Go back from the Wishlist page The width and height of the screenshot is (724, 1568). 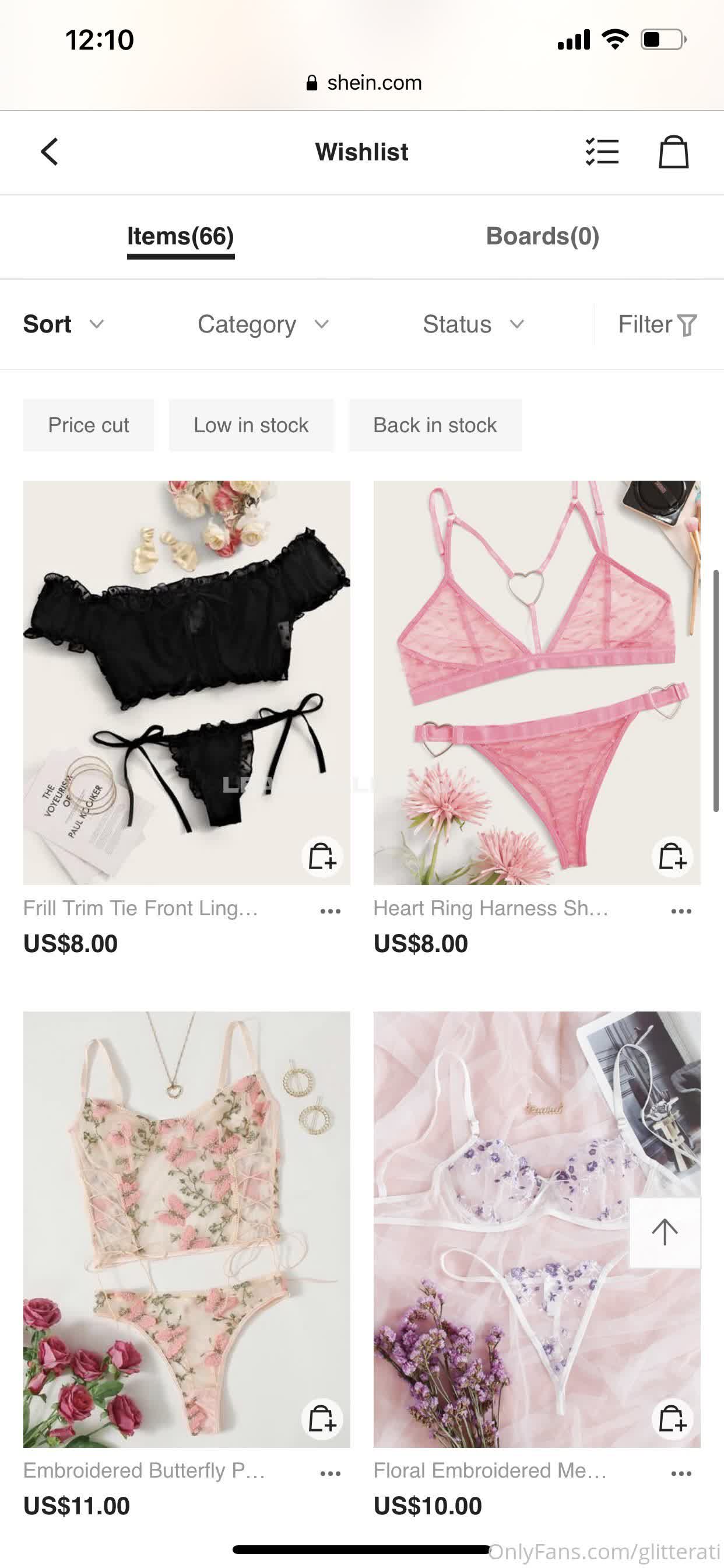(50, 152)
